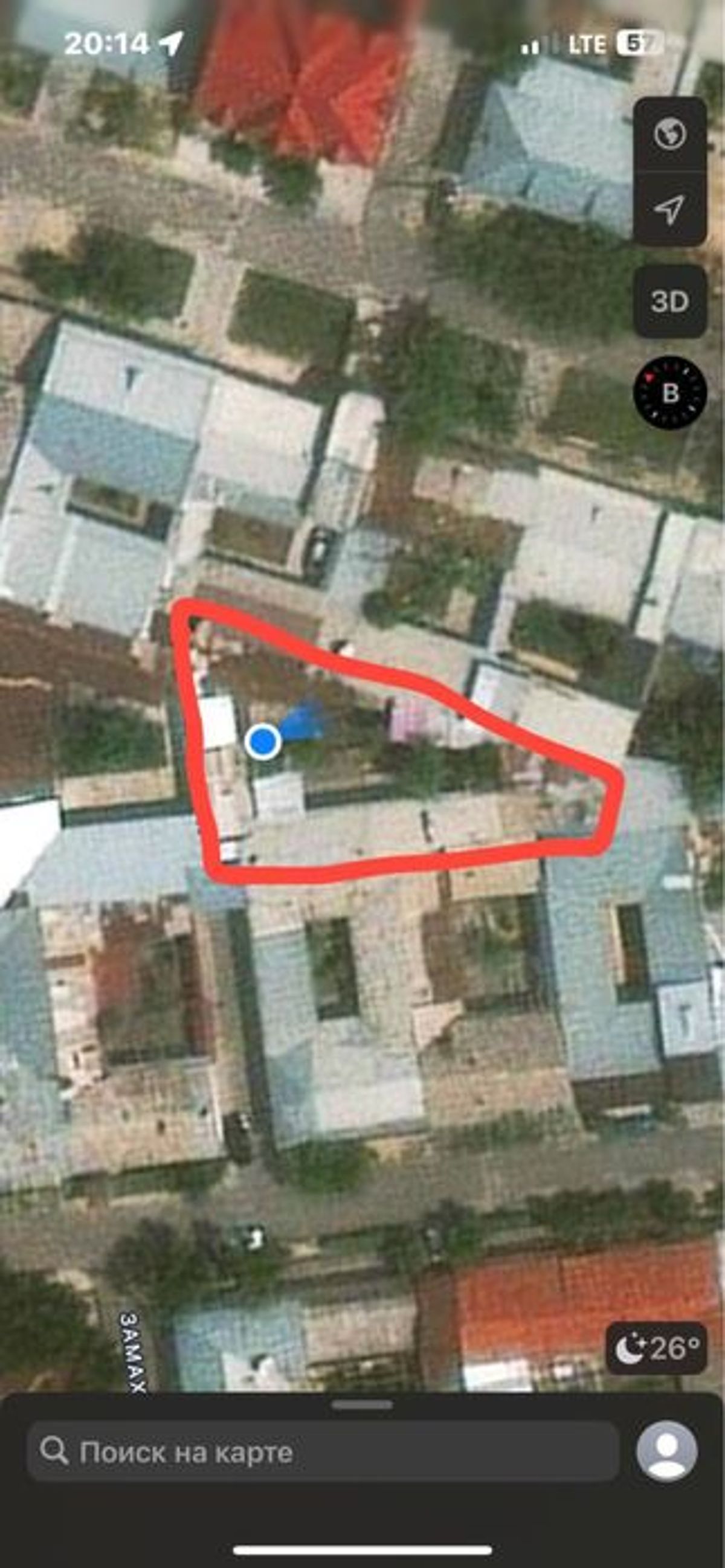The height and width of the screenshot is (1568, 725).
Task: Open the map mode globe button
Action: tap(669, 135)
